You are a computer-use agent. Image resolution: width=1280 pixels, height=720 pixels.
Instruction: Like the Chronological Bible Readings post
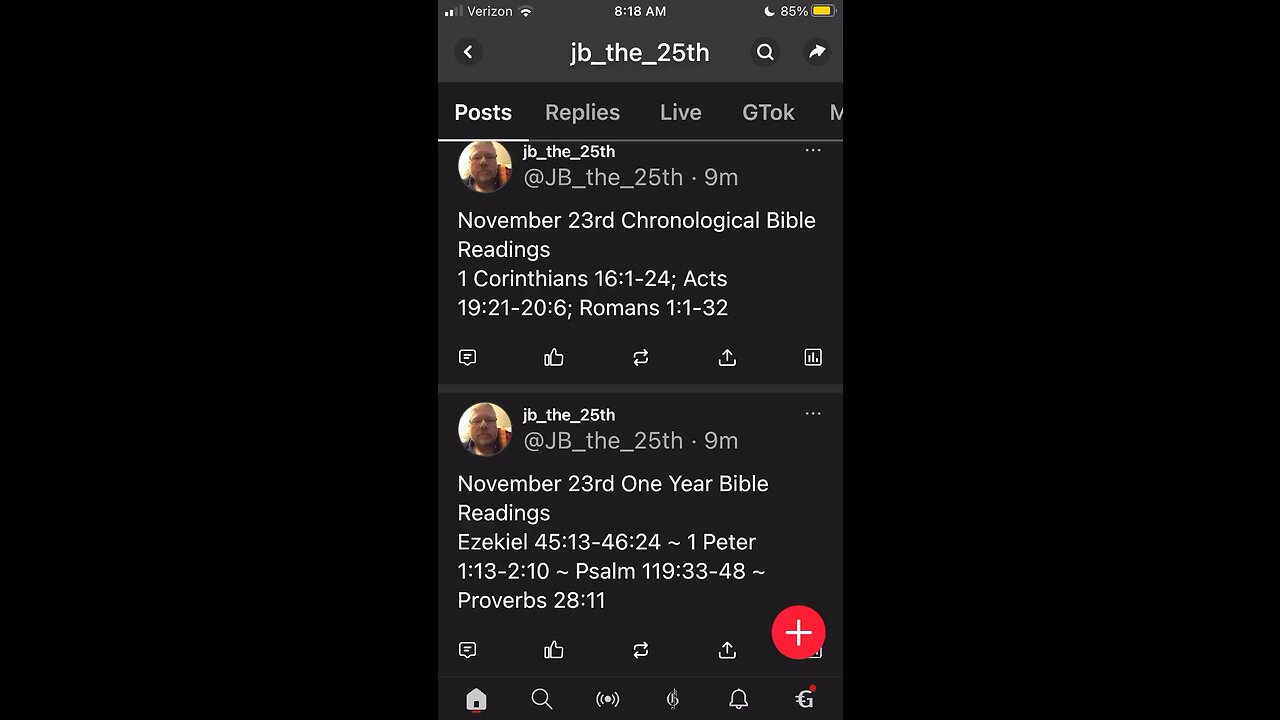[x=554, y=357]
